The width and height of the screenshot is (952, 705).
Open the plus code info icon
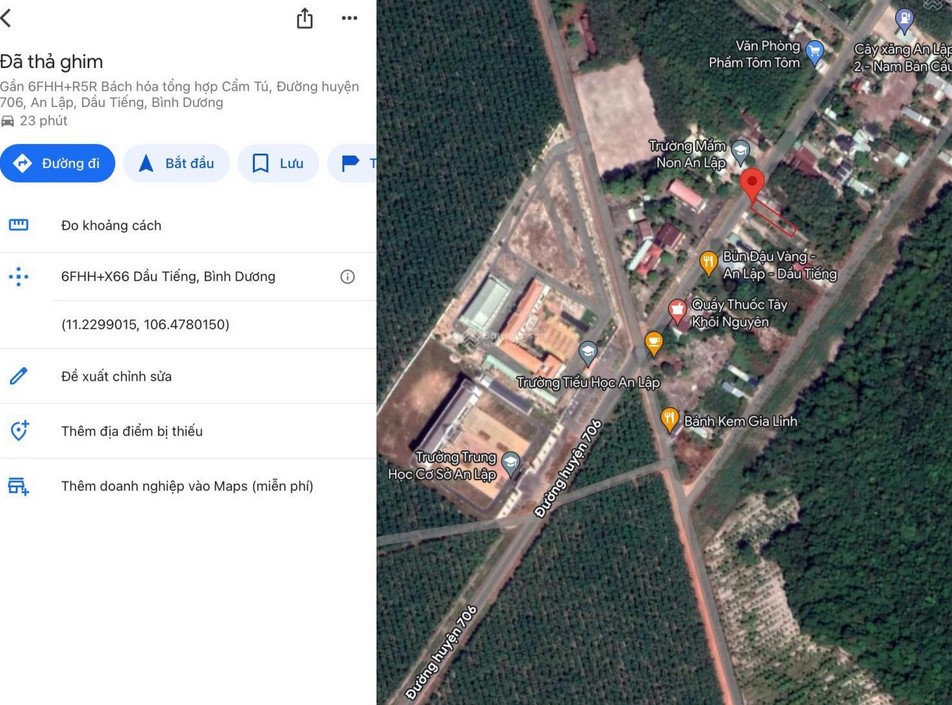click(x=347, y=277)
